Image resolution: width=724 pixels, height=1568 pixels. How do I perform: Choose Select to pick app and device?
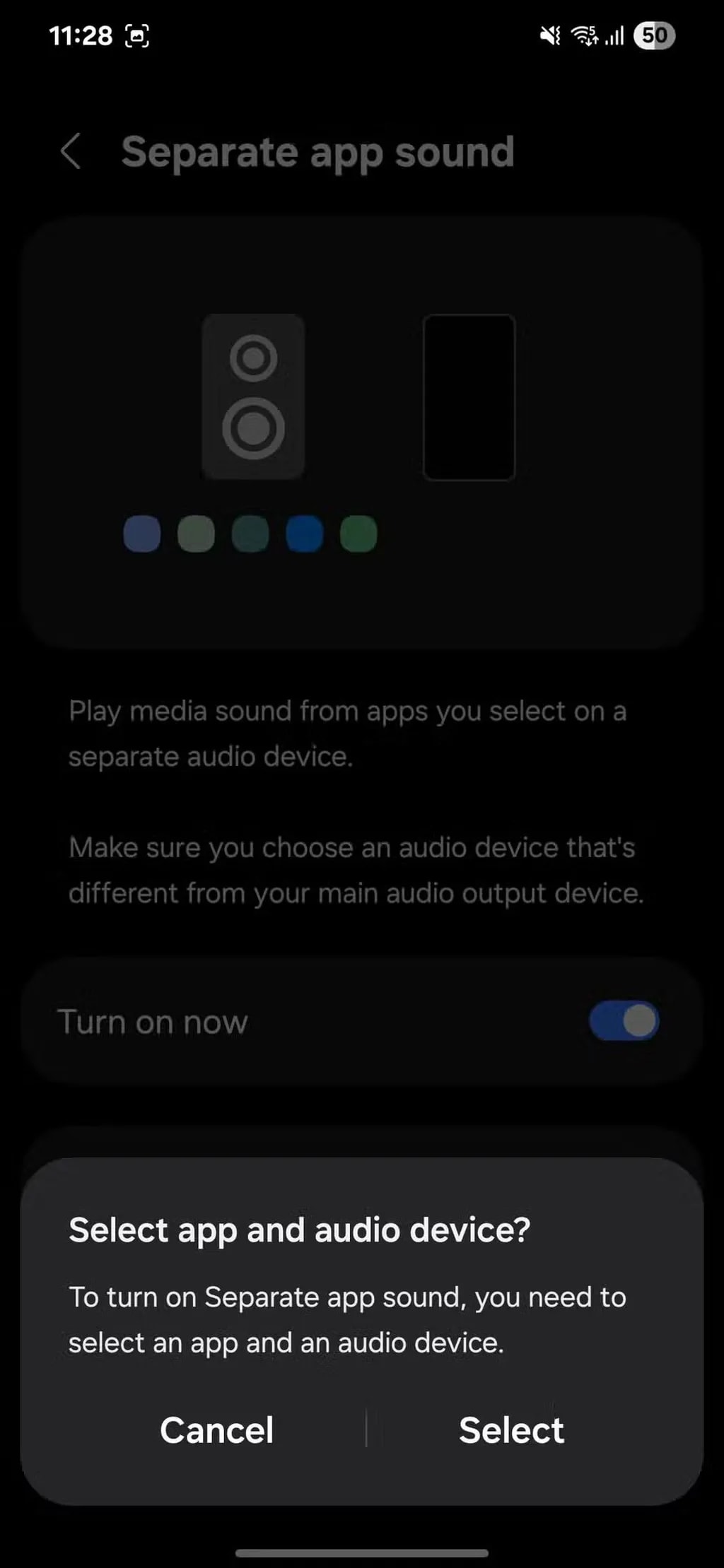[x=511, y=1431]
